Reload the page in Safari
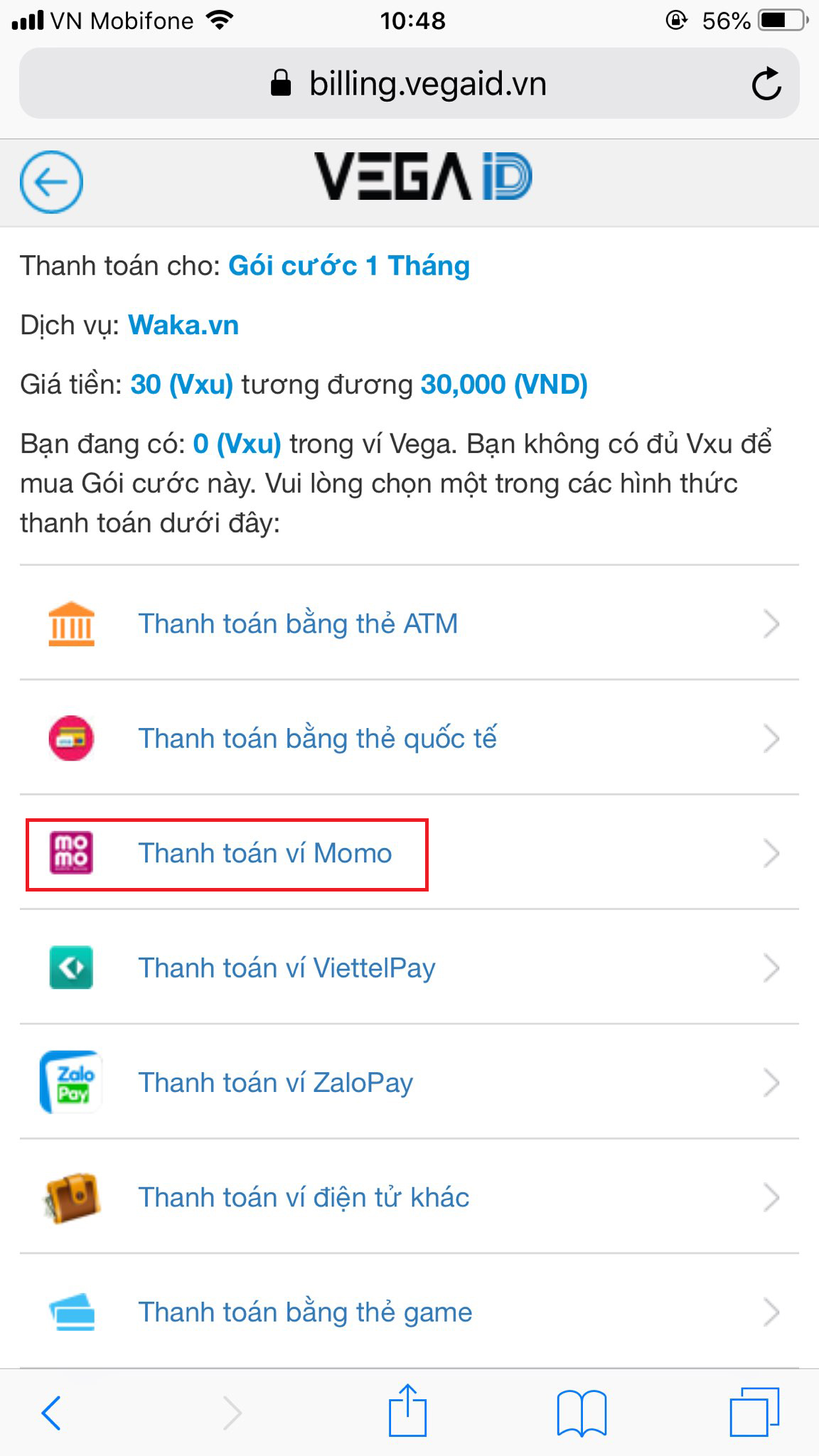Viewport: 819px width, 1456px height. (x=766, y=84)
